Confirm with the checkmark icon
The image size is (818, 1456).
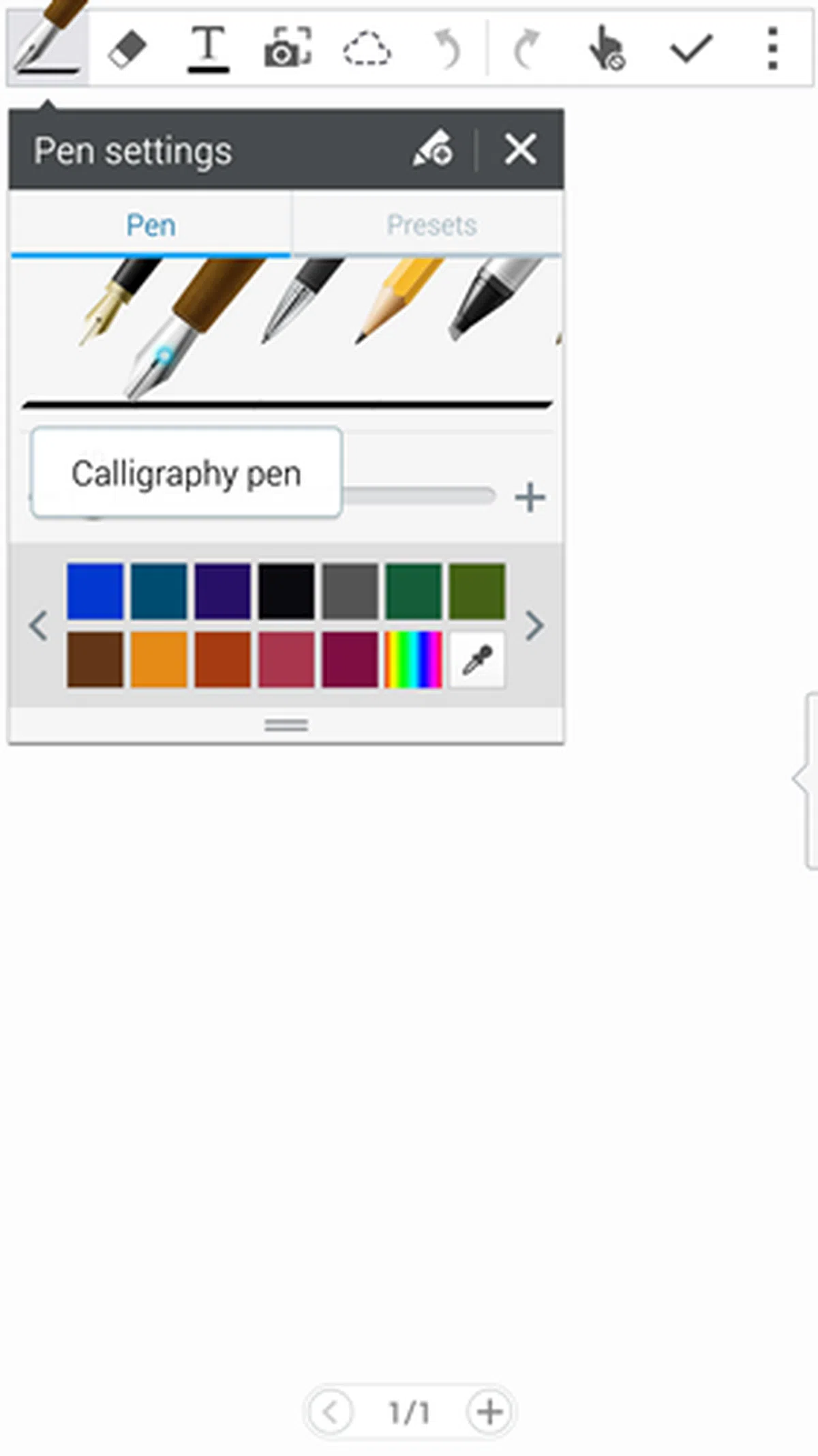(x=691, y=49)
